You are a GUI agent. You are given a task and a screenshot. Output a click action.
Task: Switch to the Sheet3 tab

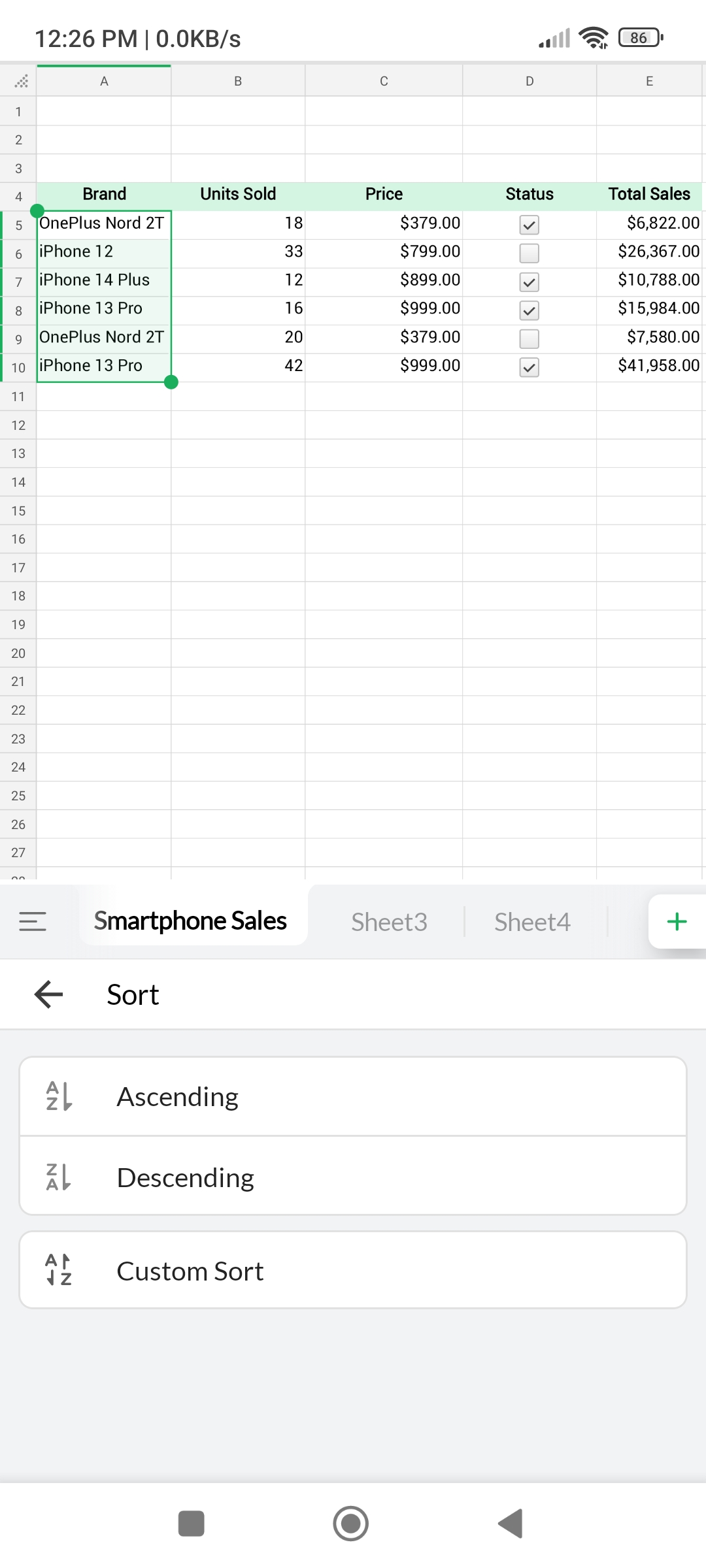coord(389,922)
